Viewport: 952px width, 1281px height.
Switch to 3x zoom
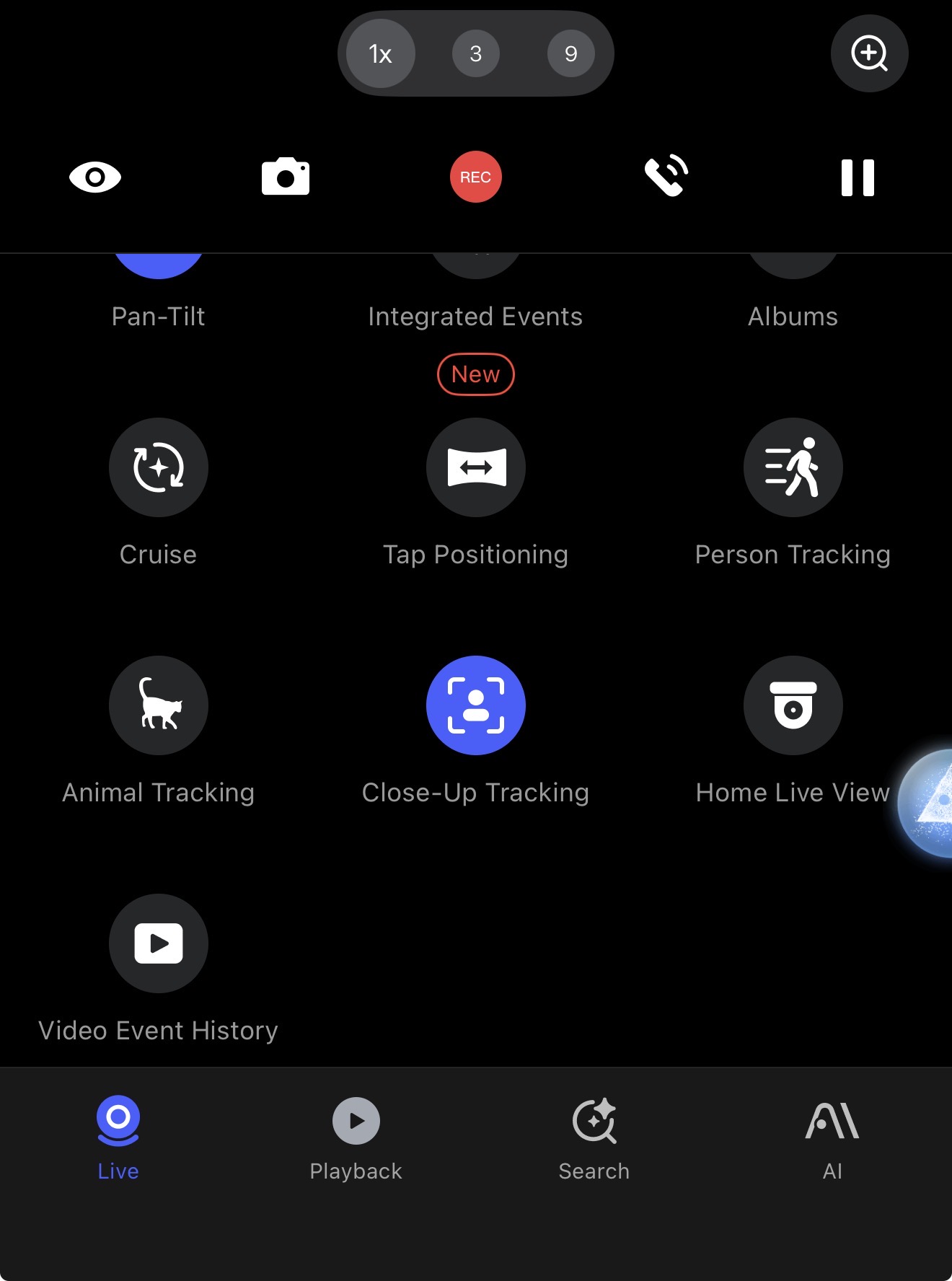(475, 53)
